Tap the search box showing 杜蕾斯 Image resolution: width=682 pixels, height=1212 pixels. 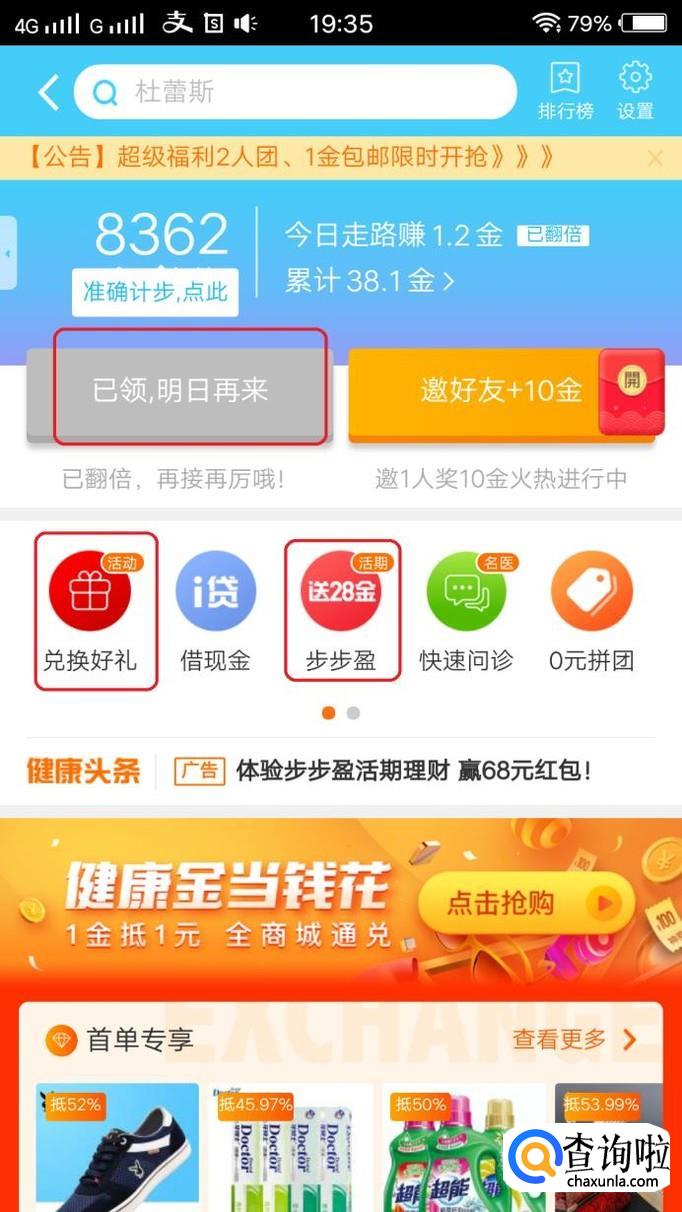[x=295, y=93]
